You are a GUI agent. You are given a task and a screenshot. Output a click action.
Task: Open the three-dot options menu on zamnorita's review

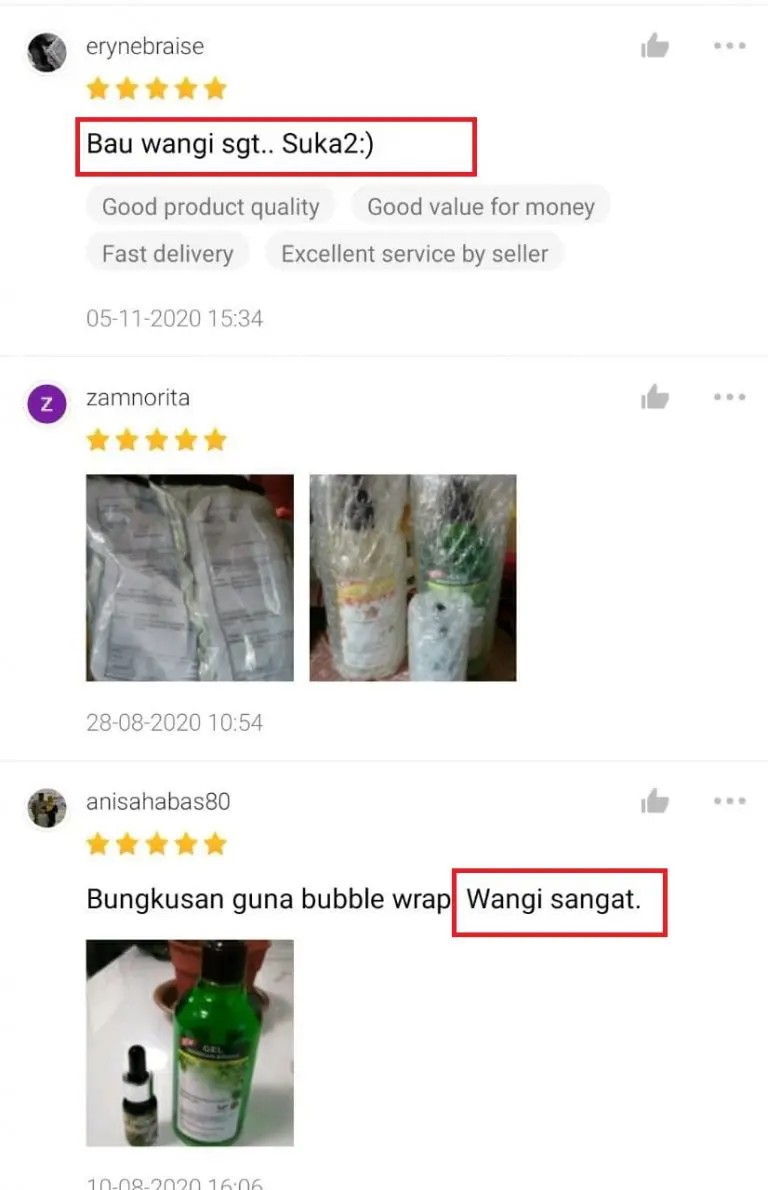(x=730, y=396)
